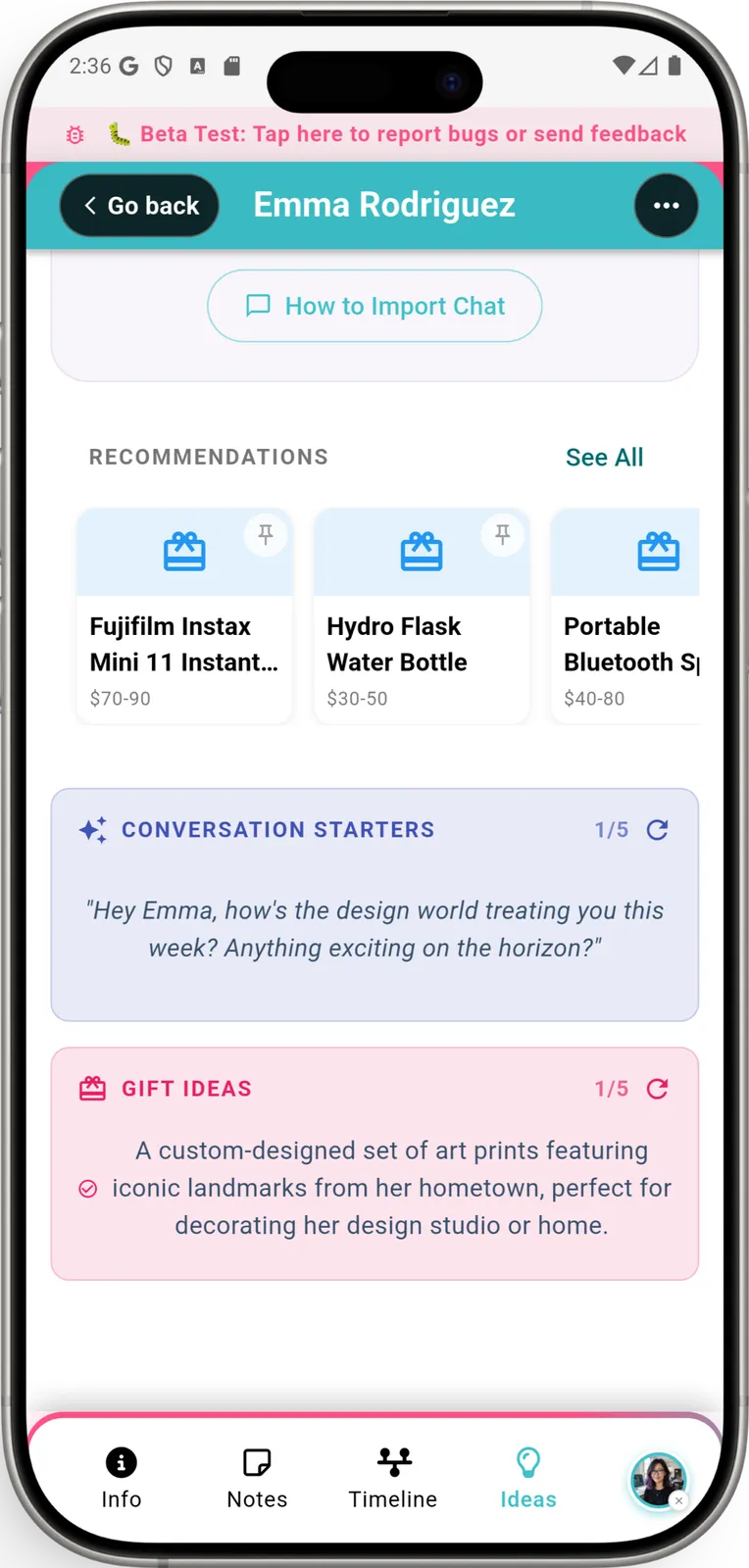This screenshot has height=1568, width=749.
Task: Pin the Hydro Flask recommendation
Action: (503, 535)
